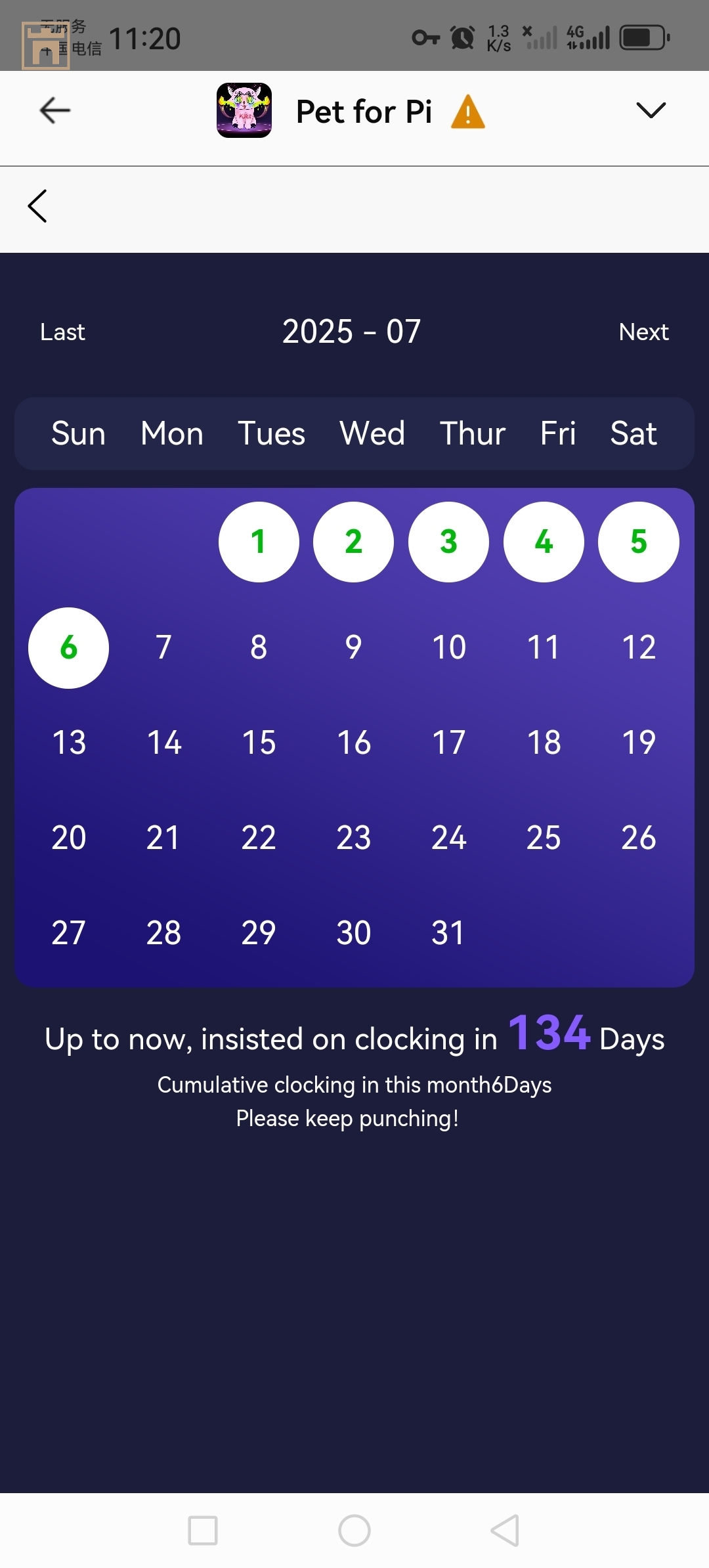Image resolution: width=709 pixels, height=1568 pixels.
Task: Expand the dropdown chevron next to Pet for Pi
Action: (651, 110)
